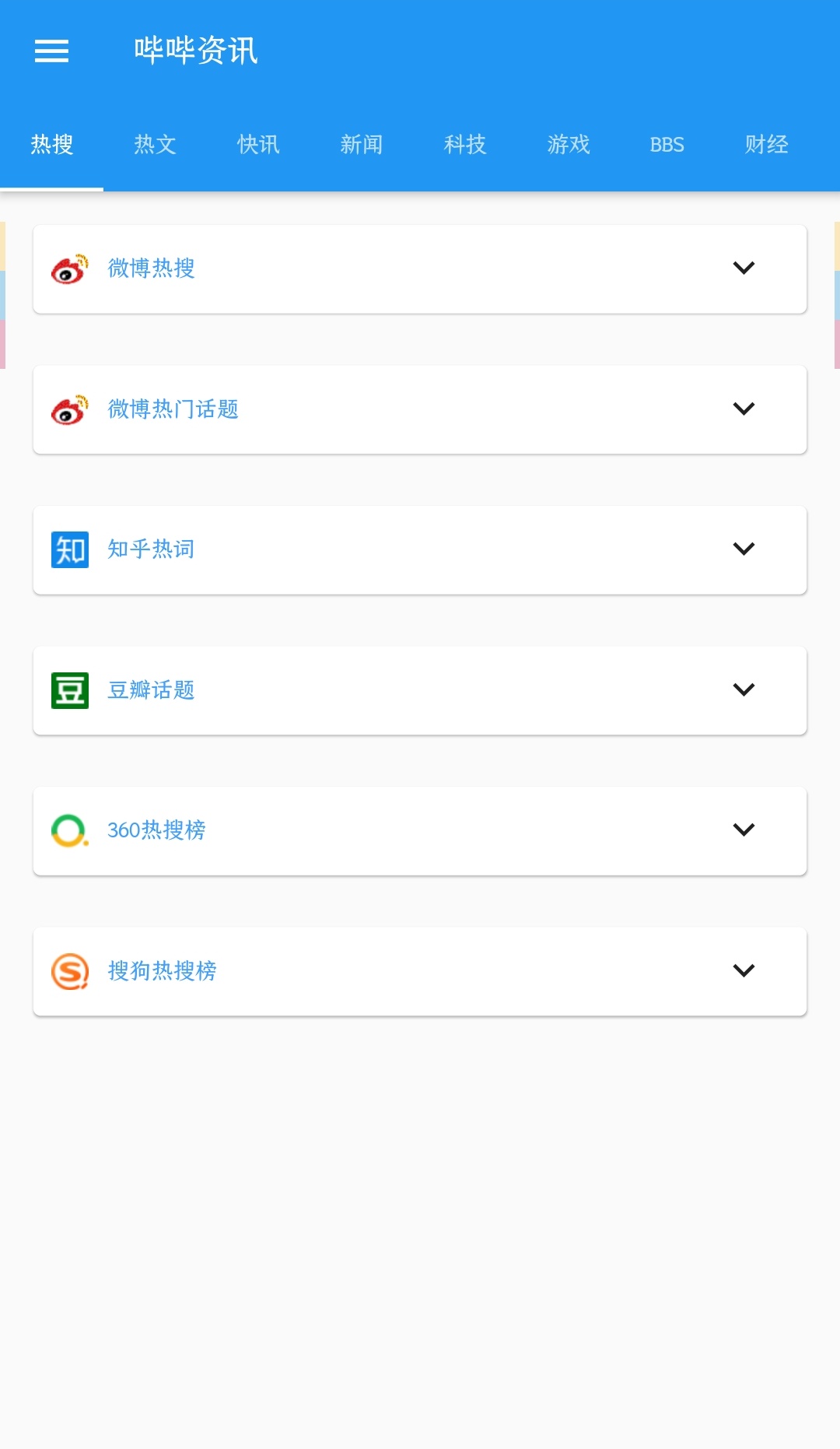Viewport: 840px width, 1449px height.
Task: Switch to the 热文 tab
Action: (x=155, y=145)
